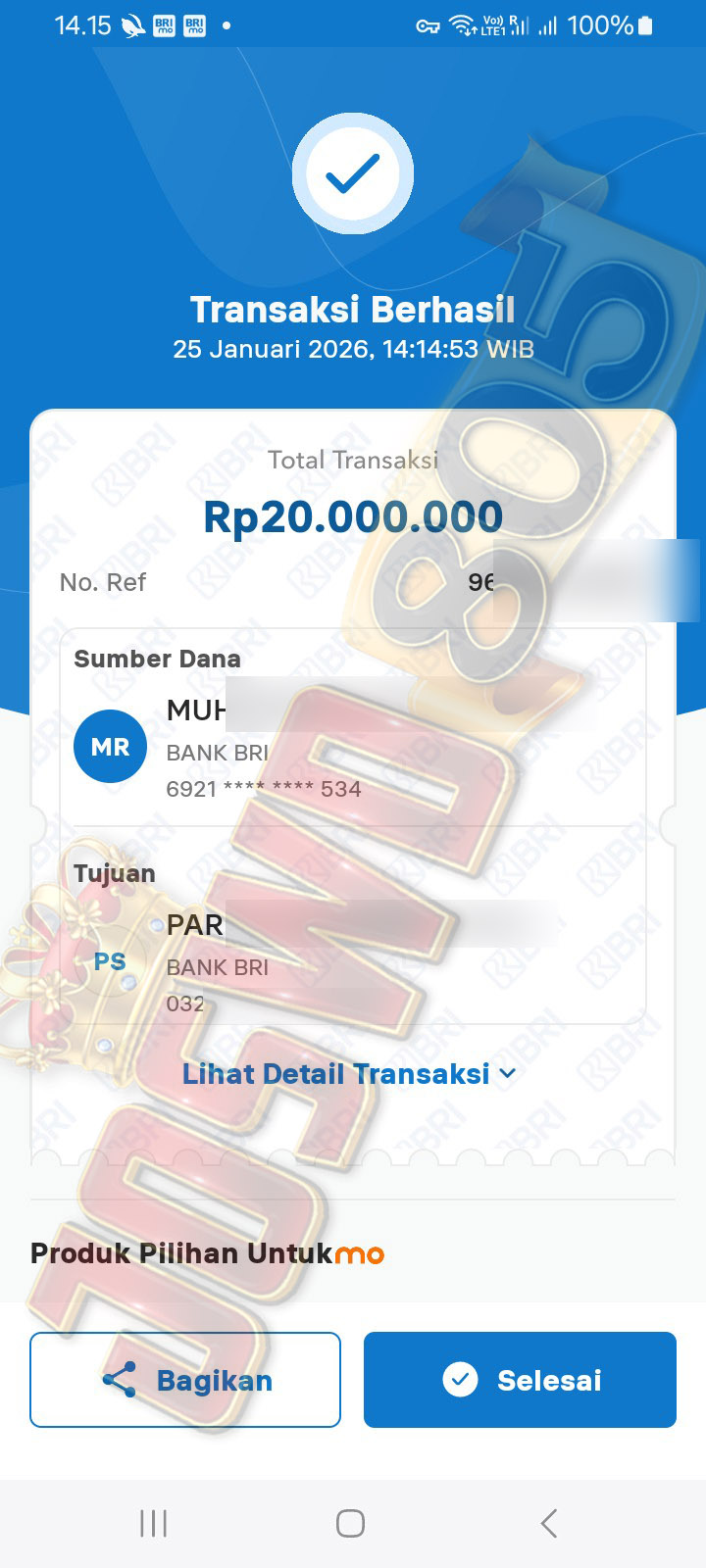Finish by tapping Selesai
Screen dimensions: 706x1568
click(x=520, y=1380)
